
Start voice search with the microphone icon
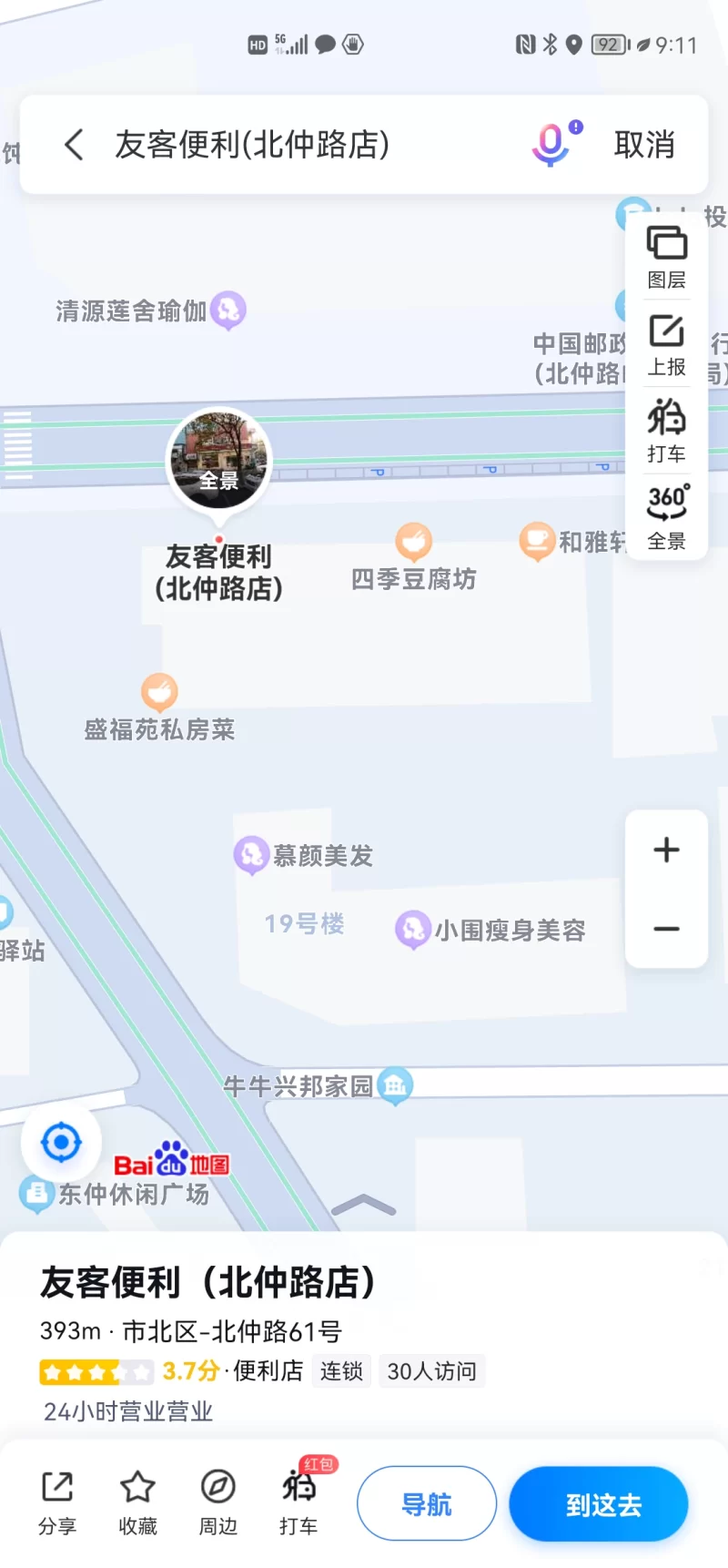click(551, 145)
